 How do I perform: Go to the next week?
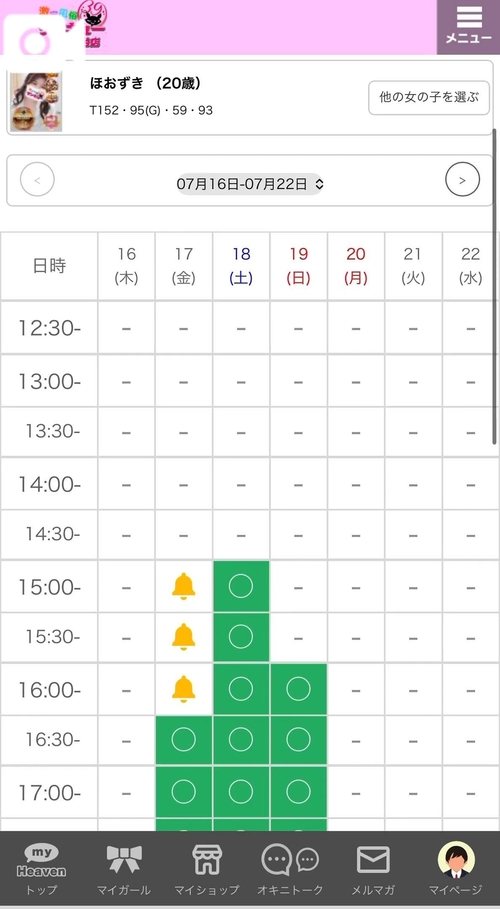click(462, 180)
